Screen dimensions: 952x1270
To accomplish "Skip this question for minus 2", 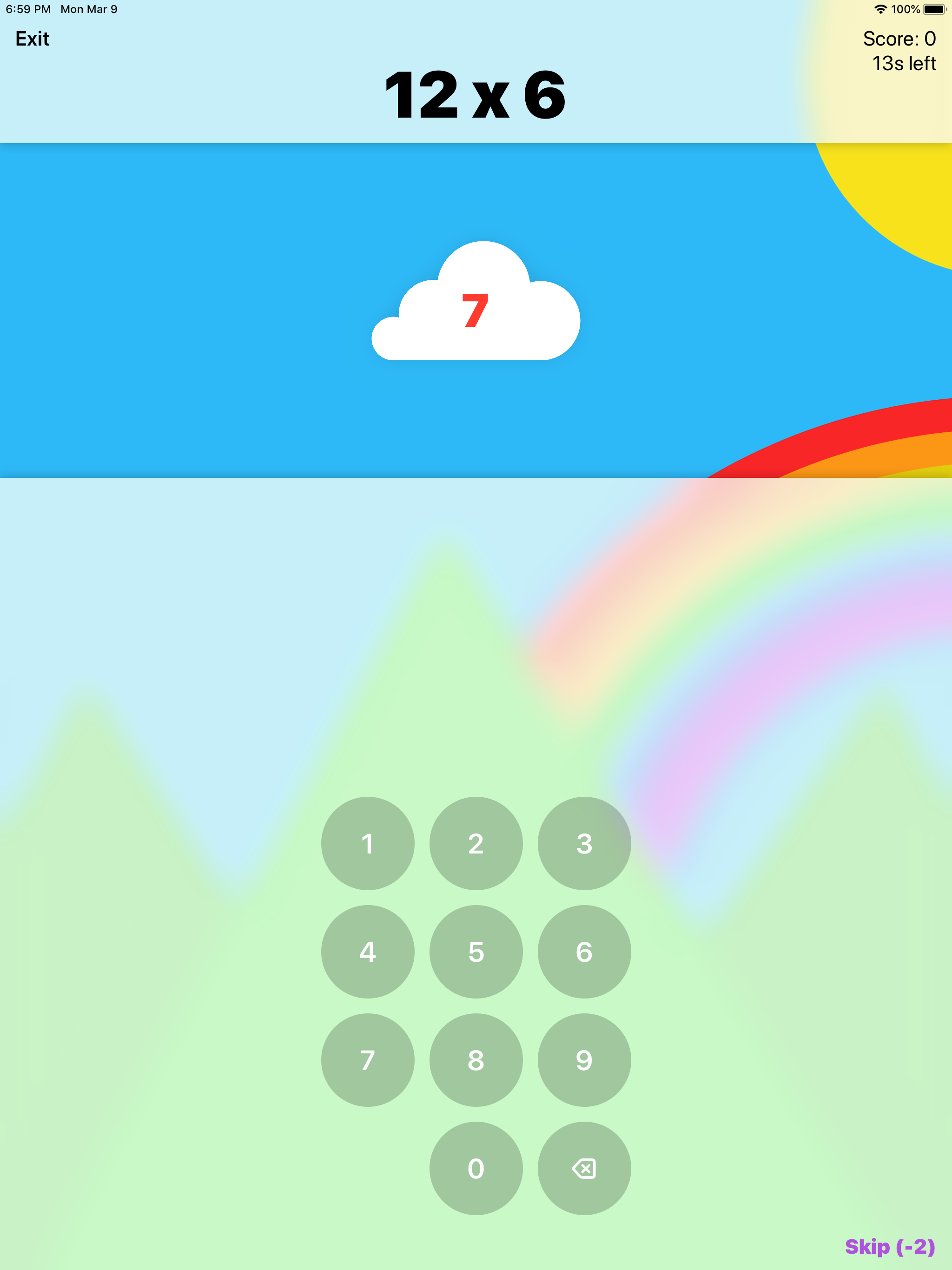I will coord(889,1246).
